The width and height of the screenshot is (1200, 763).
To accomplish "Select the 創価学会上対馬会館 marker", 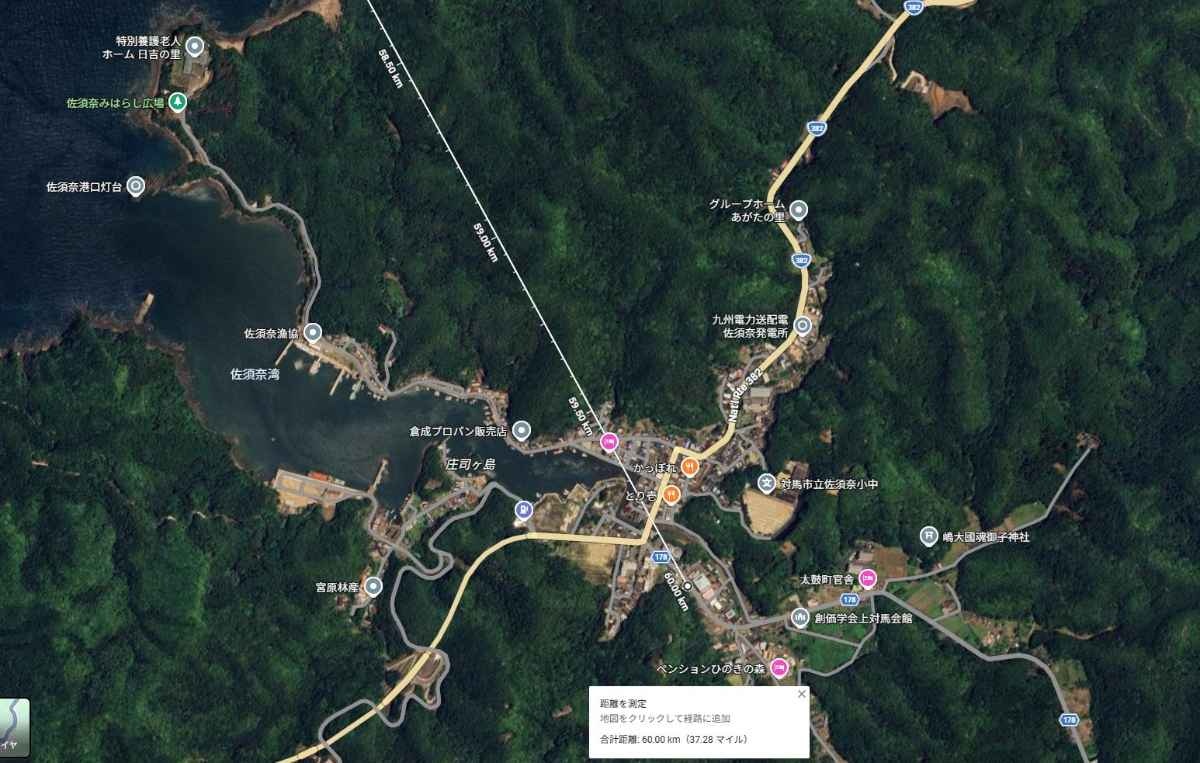I will click(x=799, y=617).
